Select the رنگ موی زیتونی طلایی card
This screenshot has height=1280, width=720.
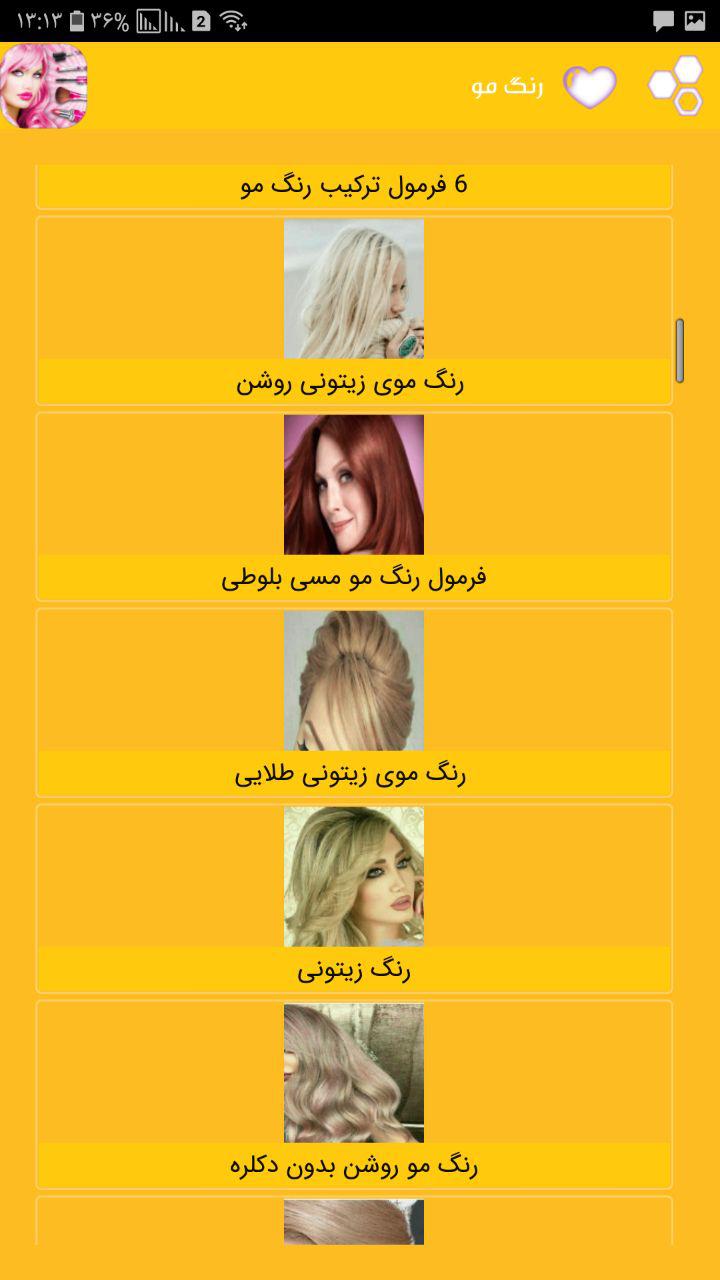pos(354,703)
